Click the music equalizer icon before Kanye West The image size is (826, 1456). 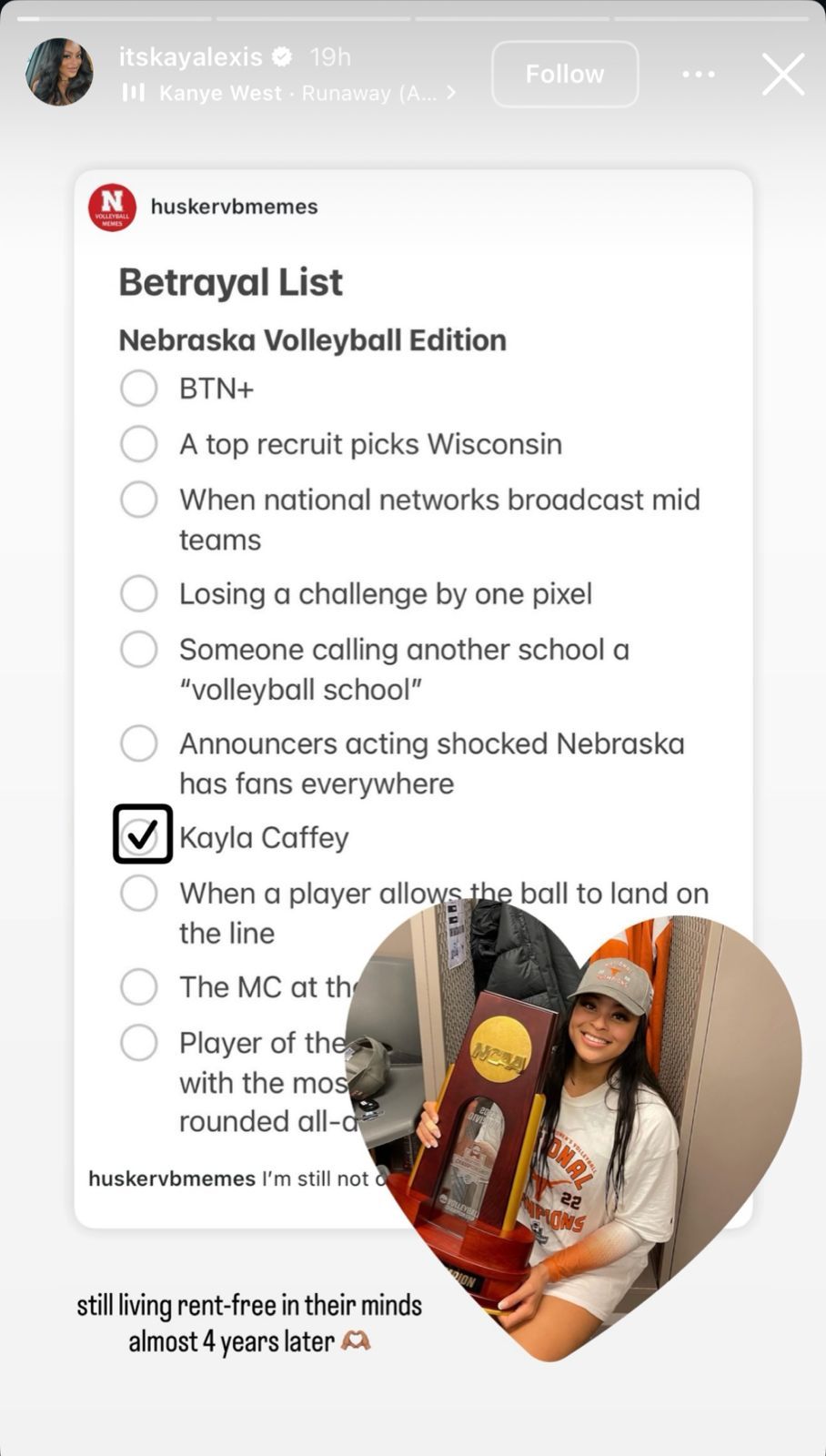134,93
